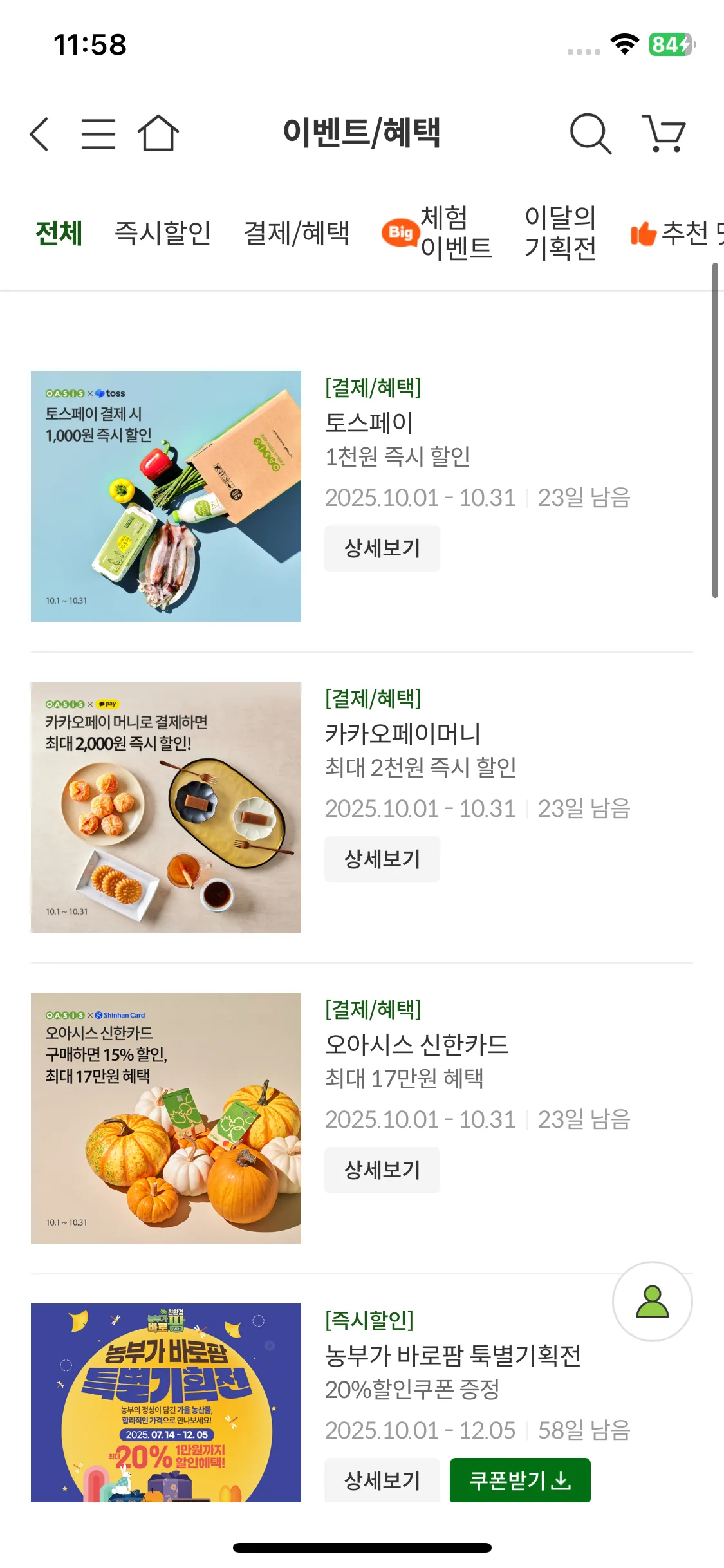View details of the 카카오페이머니 event

pos(382,859)
